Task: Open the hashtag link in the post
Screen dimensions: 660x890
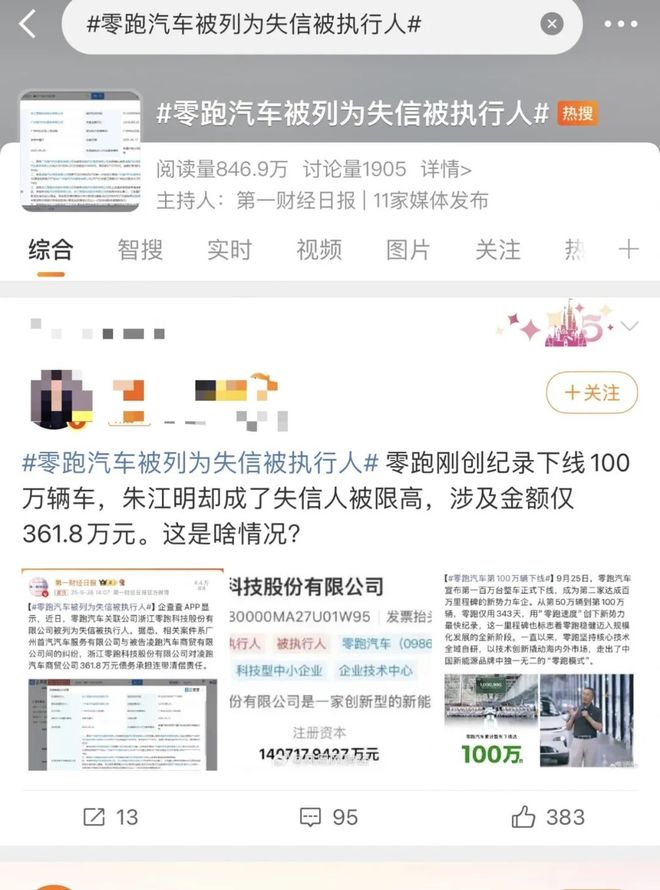Action: point(200,463)
